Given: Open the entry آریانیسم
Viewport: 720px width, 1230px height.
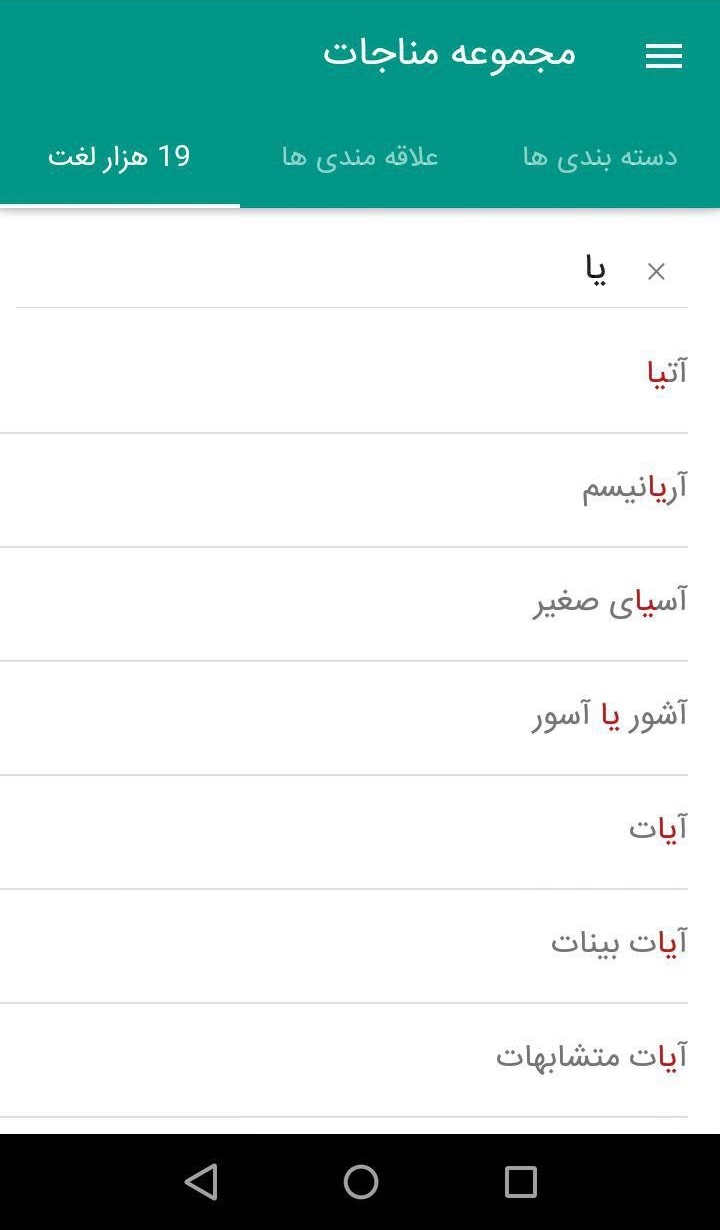Looking at the screenshot, I should pyautogui.click(x=360, y=490).
